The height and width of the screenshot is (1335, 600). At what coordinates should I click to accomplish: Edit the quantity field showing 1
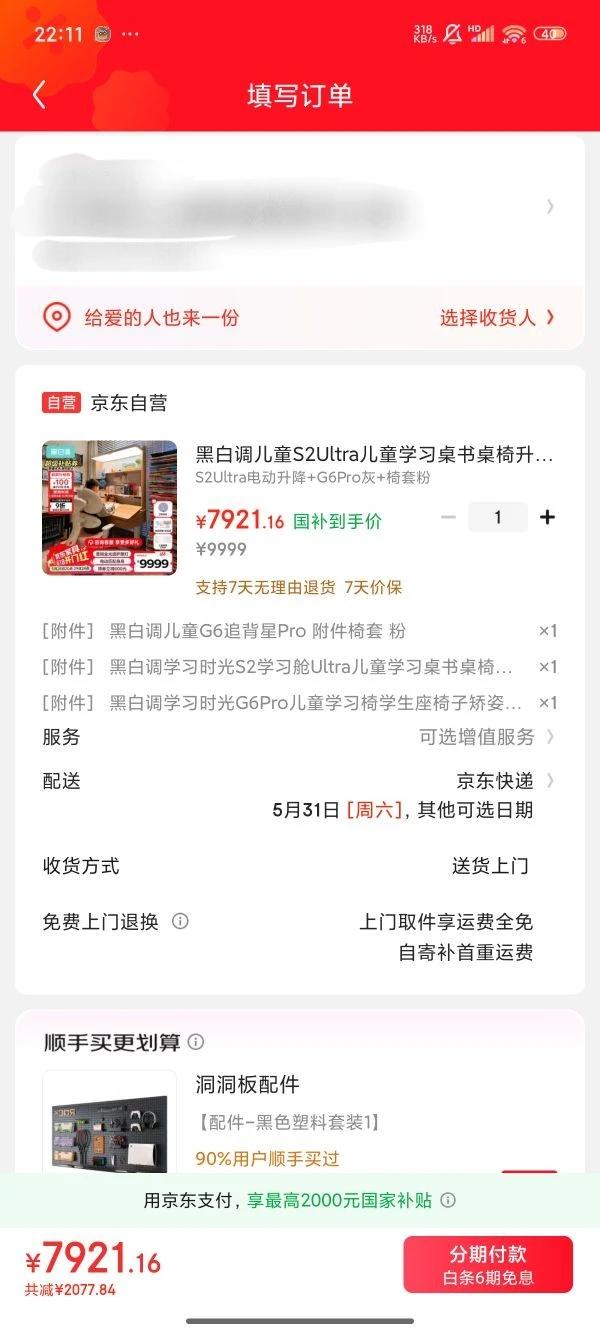point(497,517)
